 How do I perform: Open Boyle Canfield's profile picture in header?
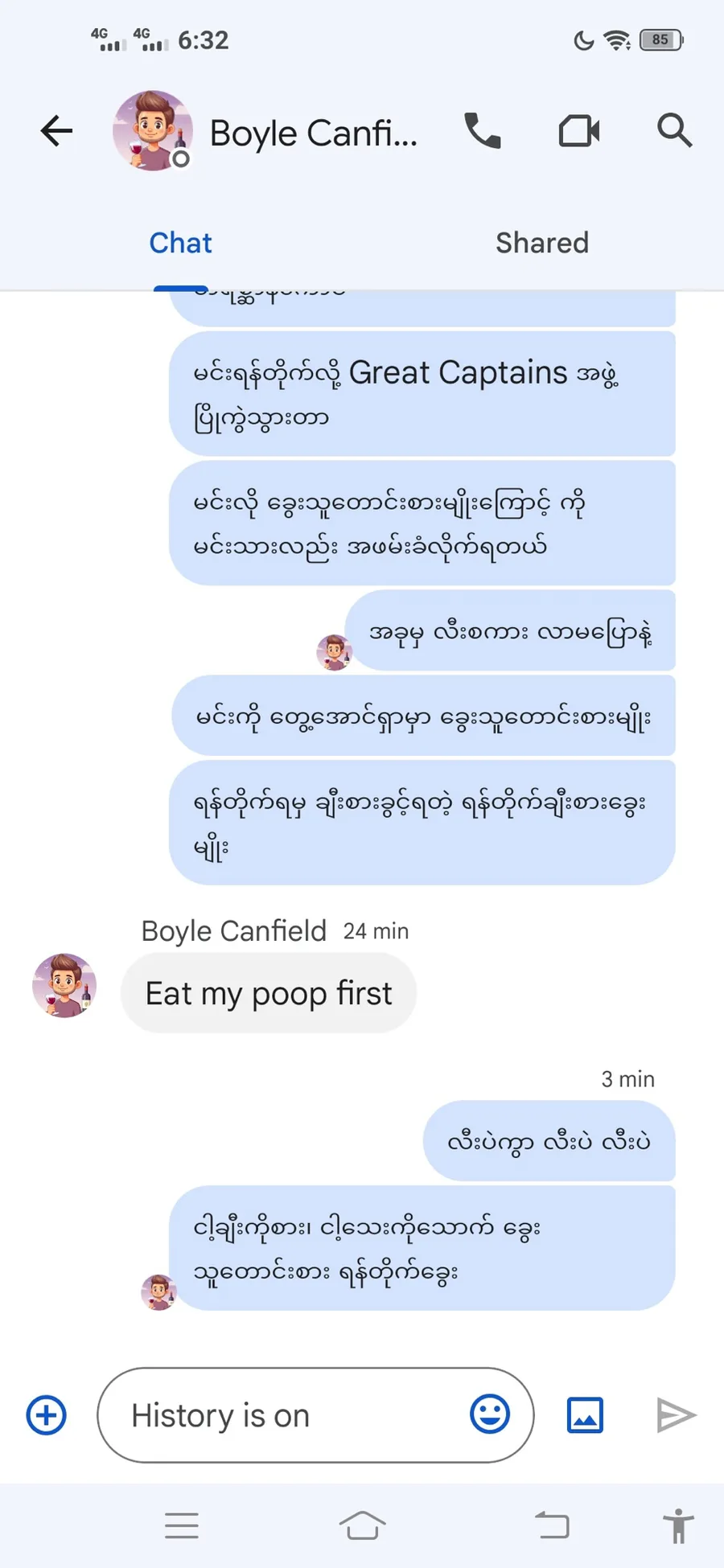click(153, 130)
